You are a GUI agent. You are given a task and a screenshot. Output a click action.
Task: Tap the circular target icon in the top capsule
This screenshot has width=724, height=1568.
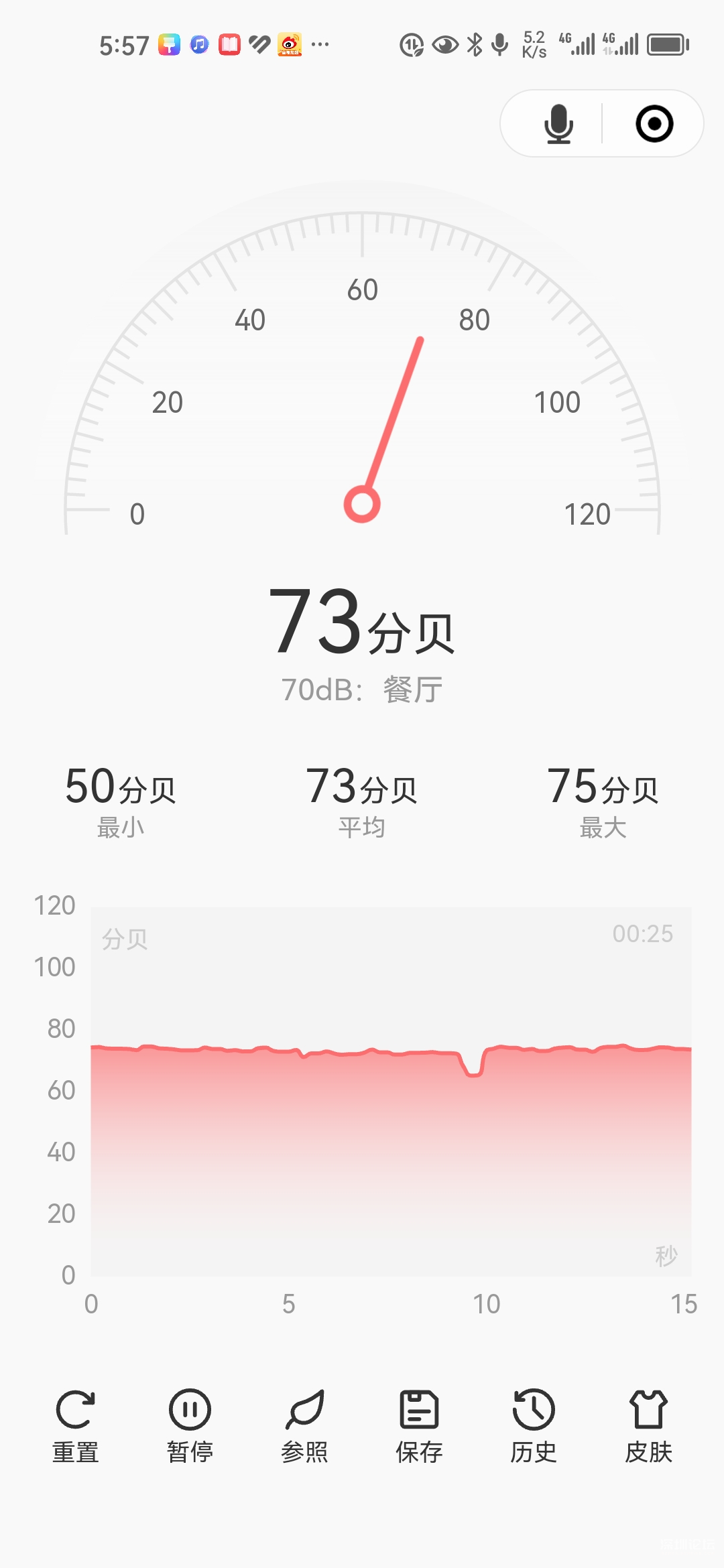654,124
